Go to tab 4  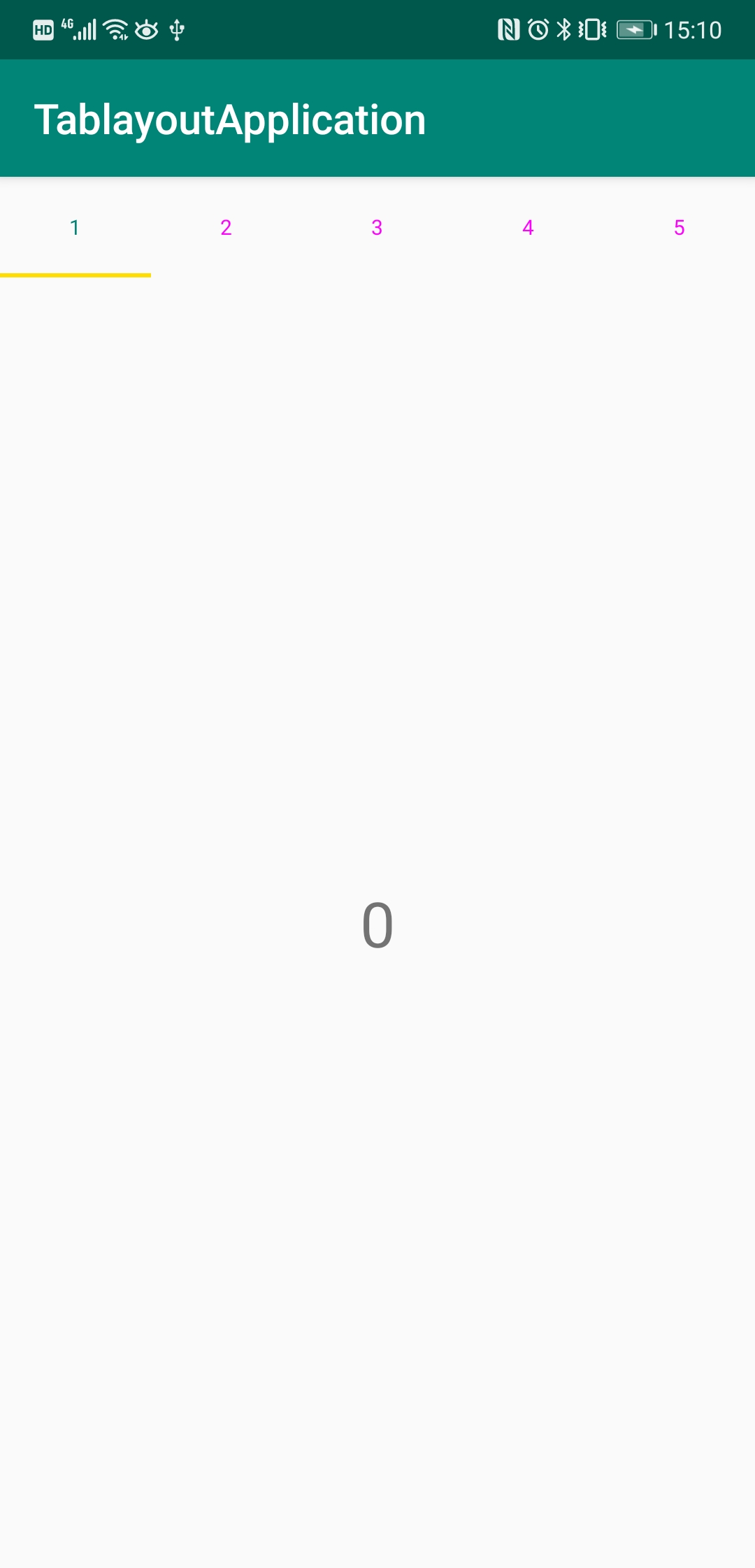528,228
